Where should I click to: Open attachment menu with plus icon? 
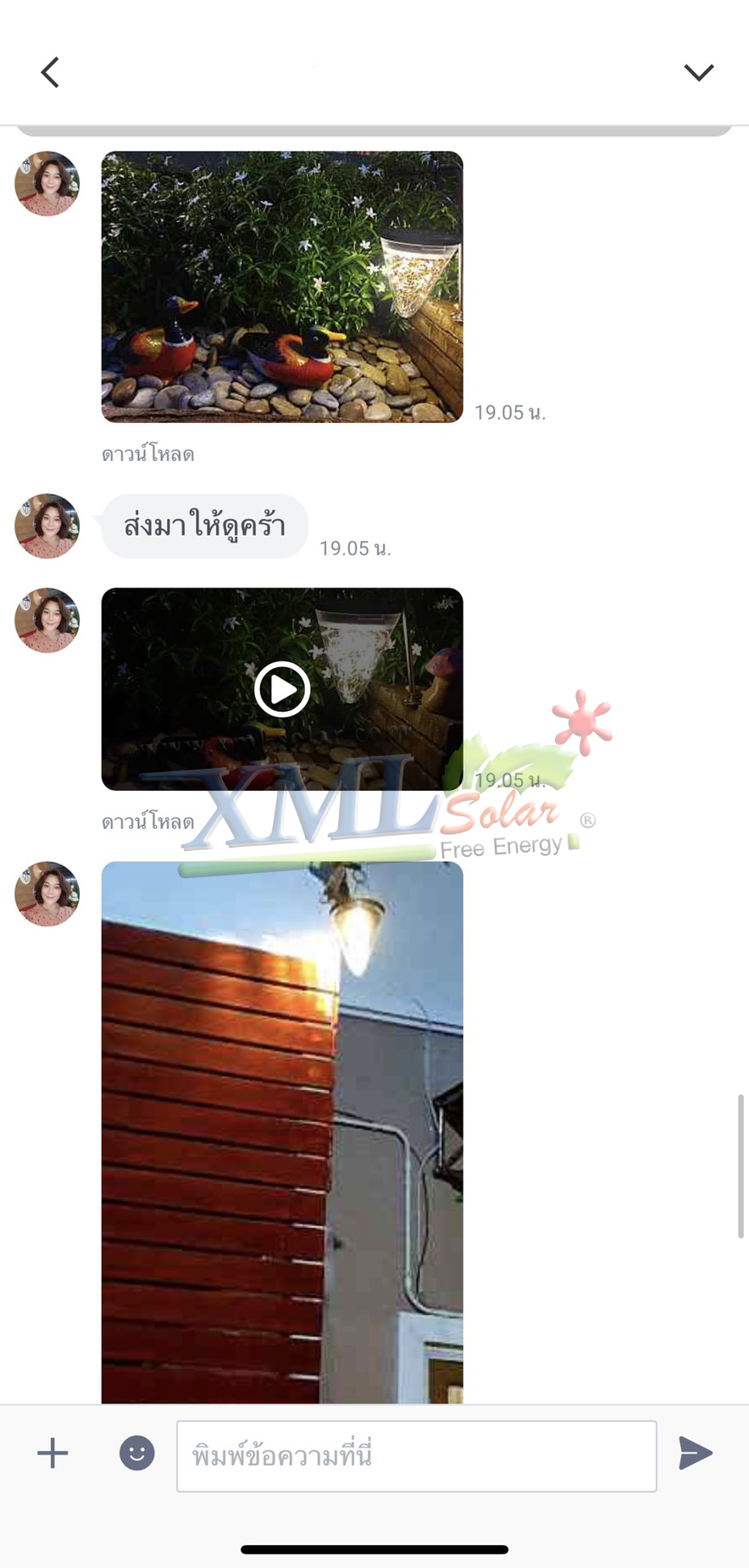(x=51, y=1453)
